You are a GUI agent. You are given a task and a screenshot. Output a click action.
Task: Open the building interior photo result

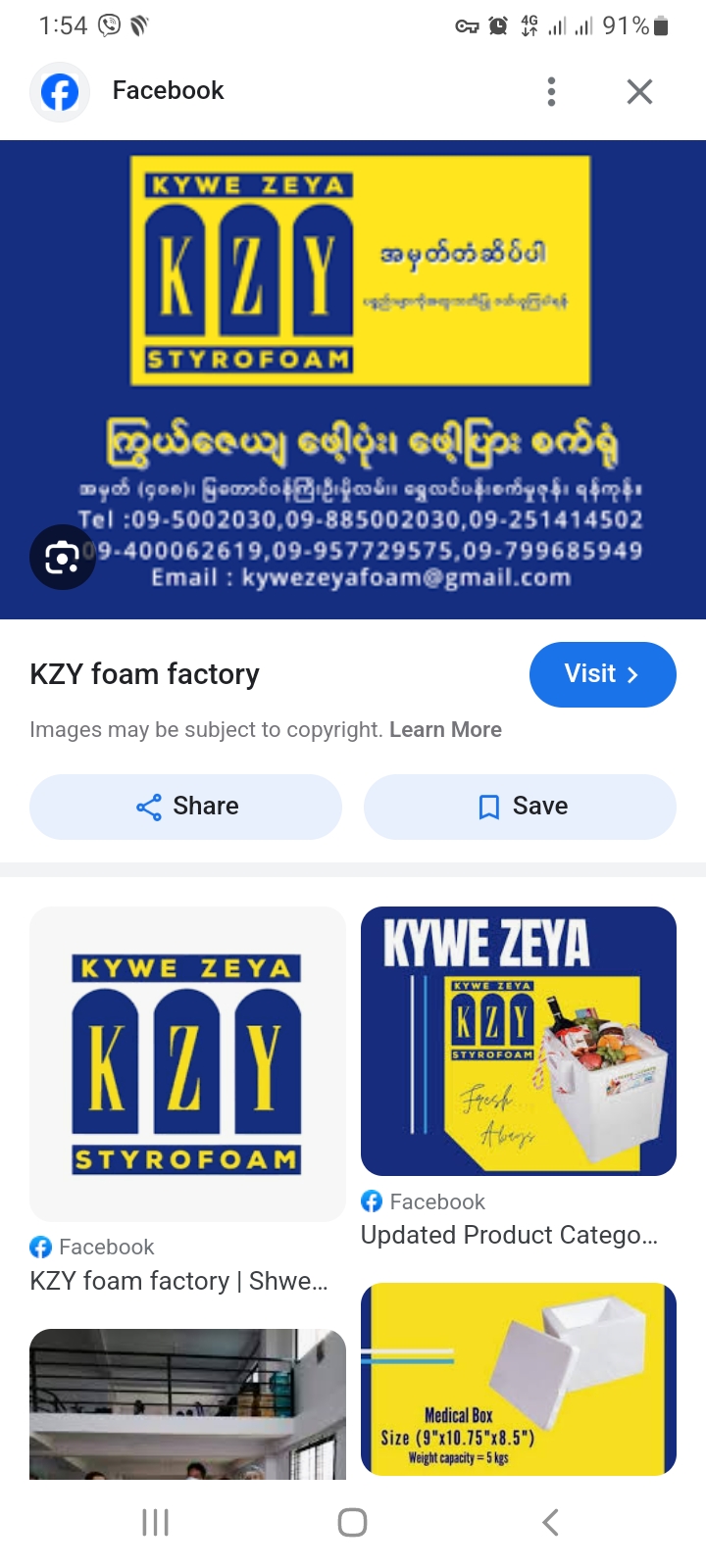click(x=187, y=1403)
